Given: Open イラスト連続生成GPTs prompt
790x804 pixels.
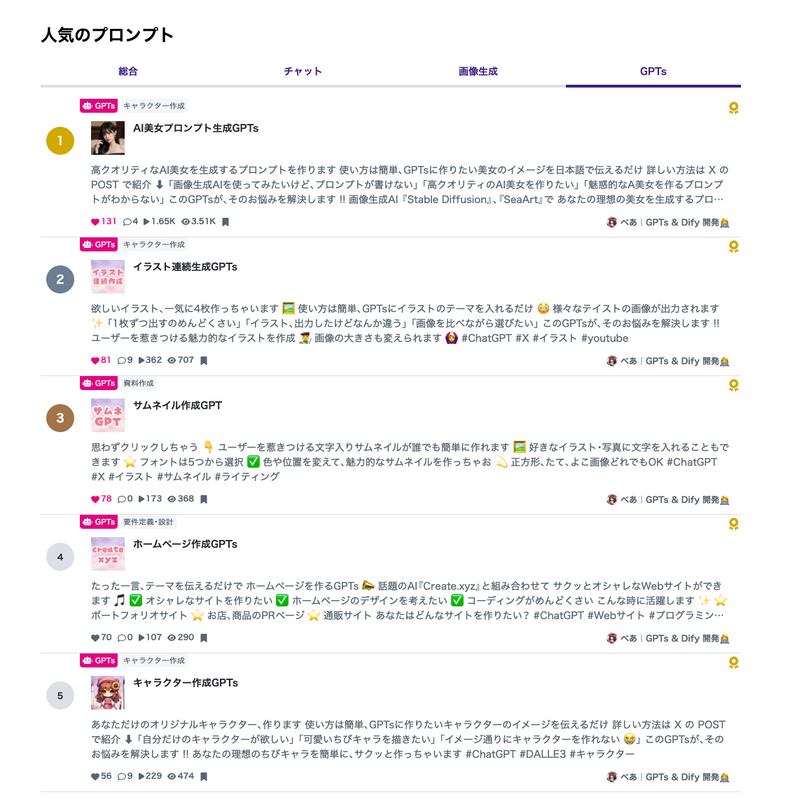Looking at the screenshot, I should [185, 267].
